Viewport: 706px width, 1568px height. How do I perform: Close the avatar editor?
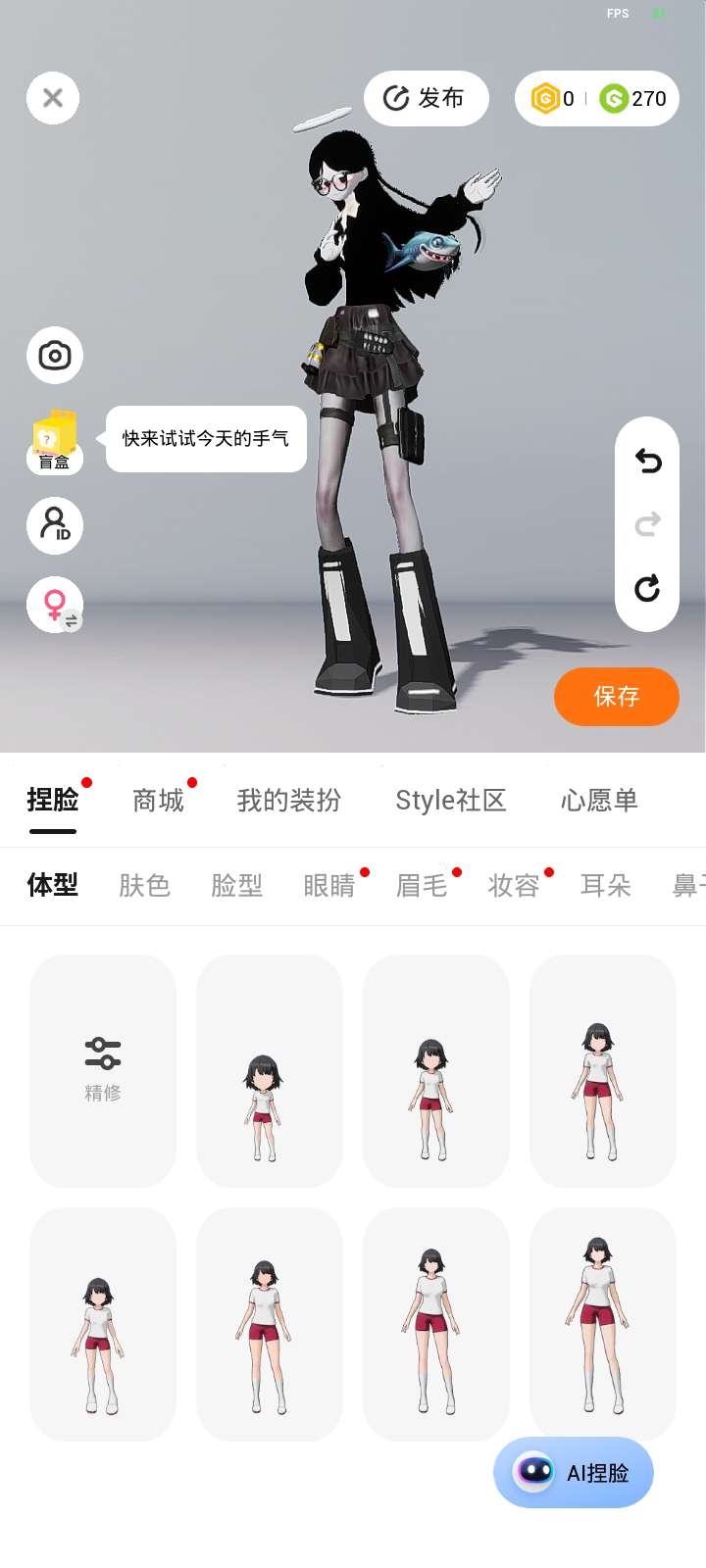pos(53,98)
